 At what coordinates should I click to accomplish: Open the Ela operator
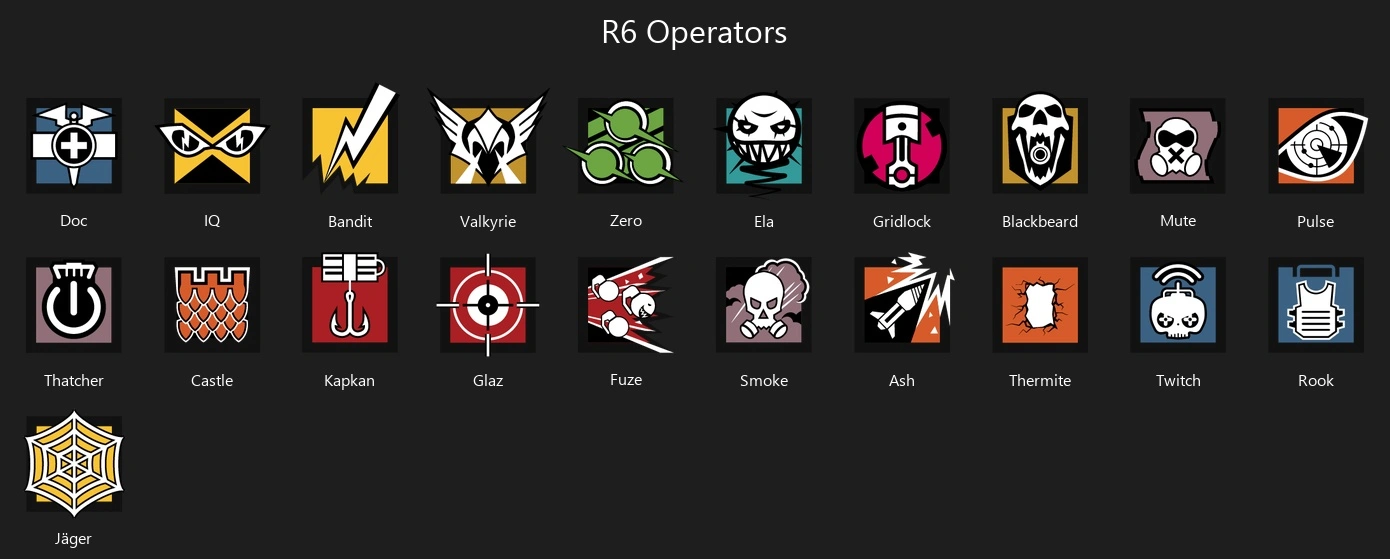pyautogui.click(x=764, y=146)
